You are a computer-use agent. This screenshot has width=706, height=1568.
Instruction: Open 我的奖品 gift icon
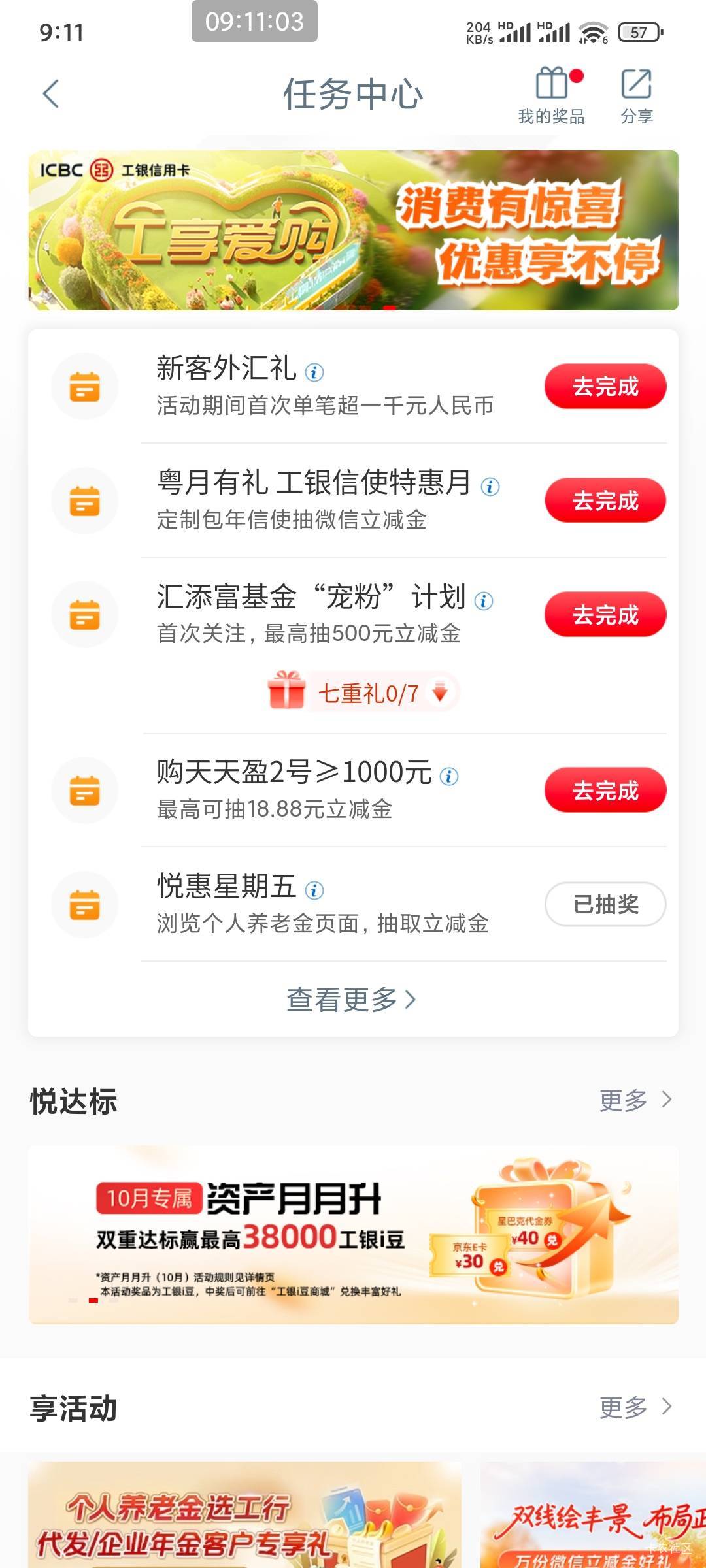point(551,95)
